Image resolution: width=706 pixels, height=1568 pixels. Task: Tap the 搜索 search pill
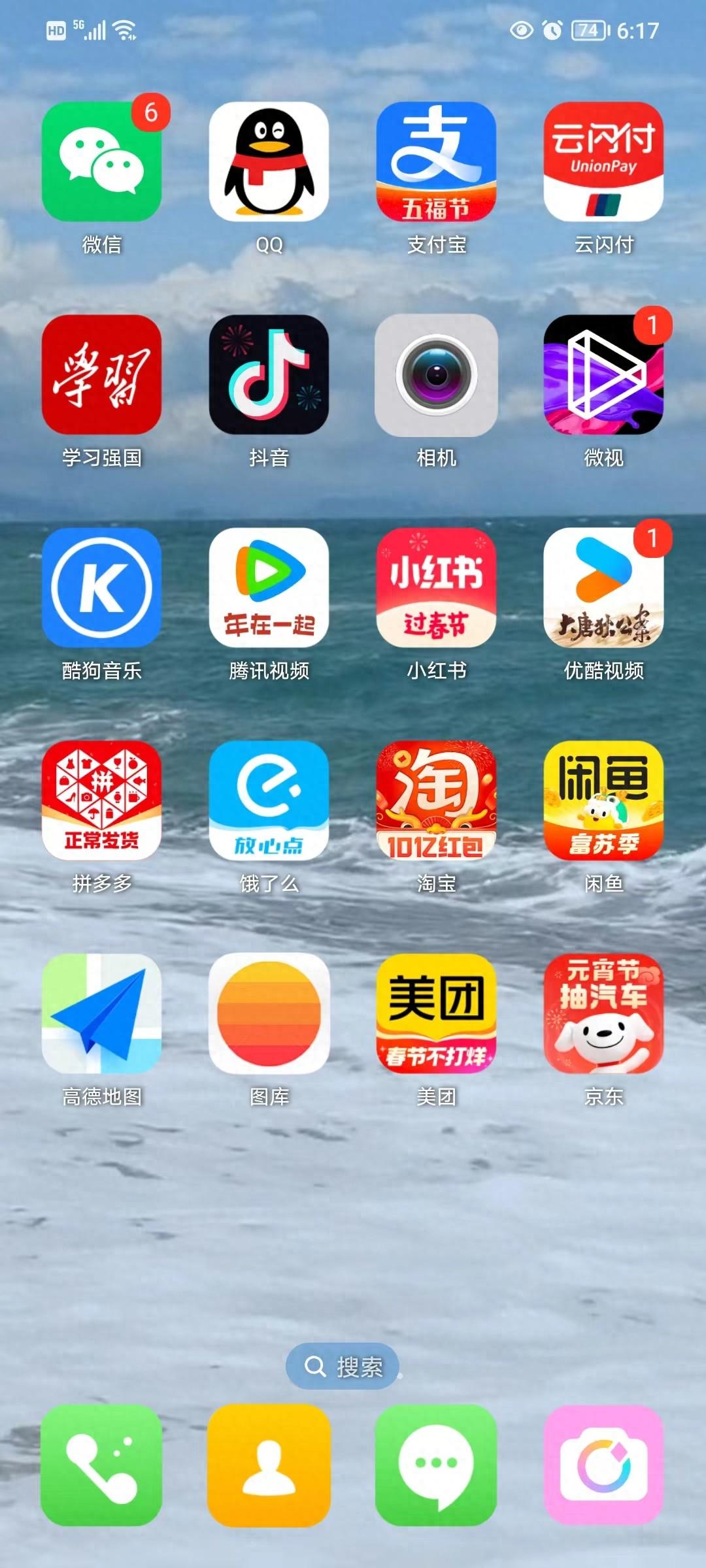[343, 1366]
